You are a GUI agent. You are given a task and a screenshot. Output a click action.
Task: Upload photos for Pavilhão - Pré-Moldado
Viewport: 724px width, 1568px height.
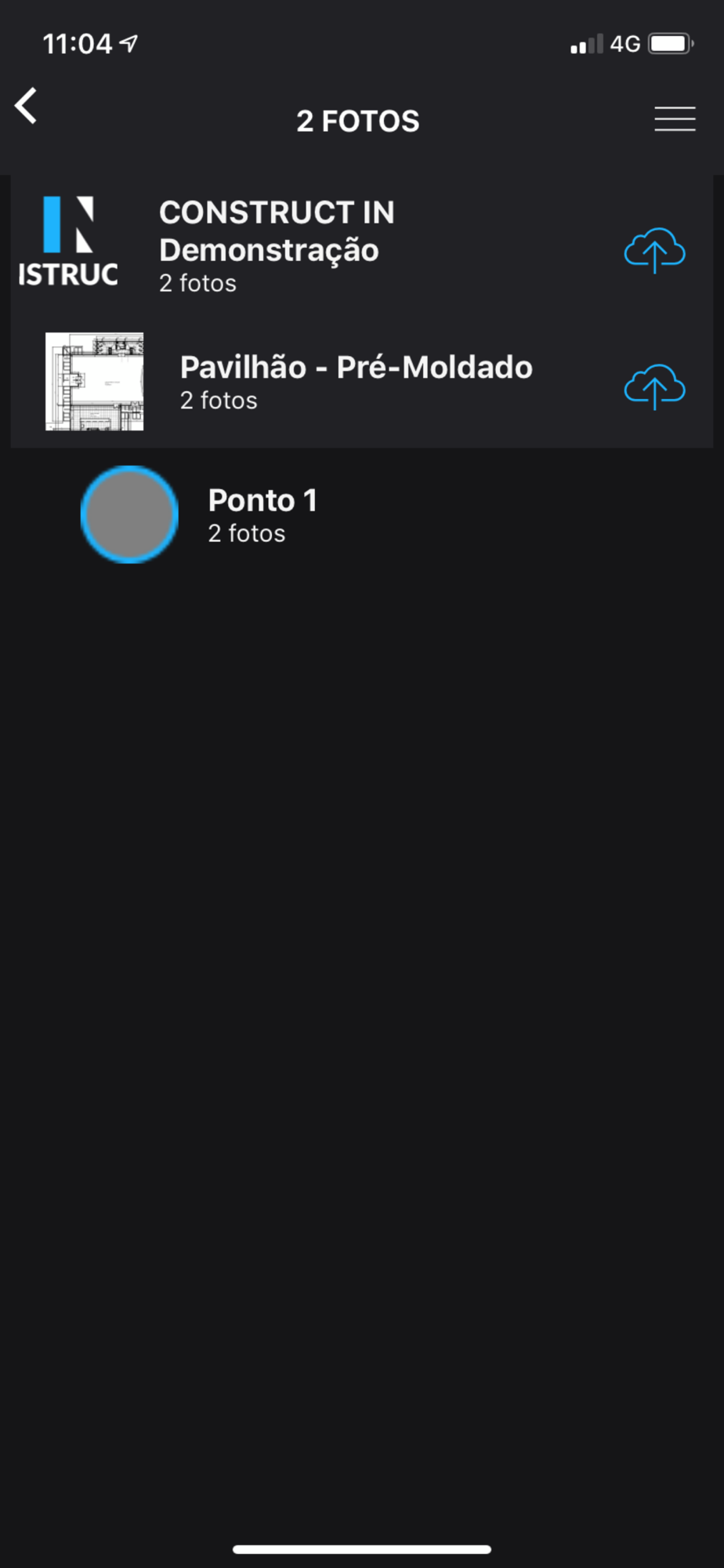654,387
